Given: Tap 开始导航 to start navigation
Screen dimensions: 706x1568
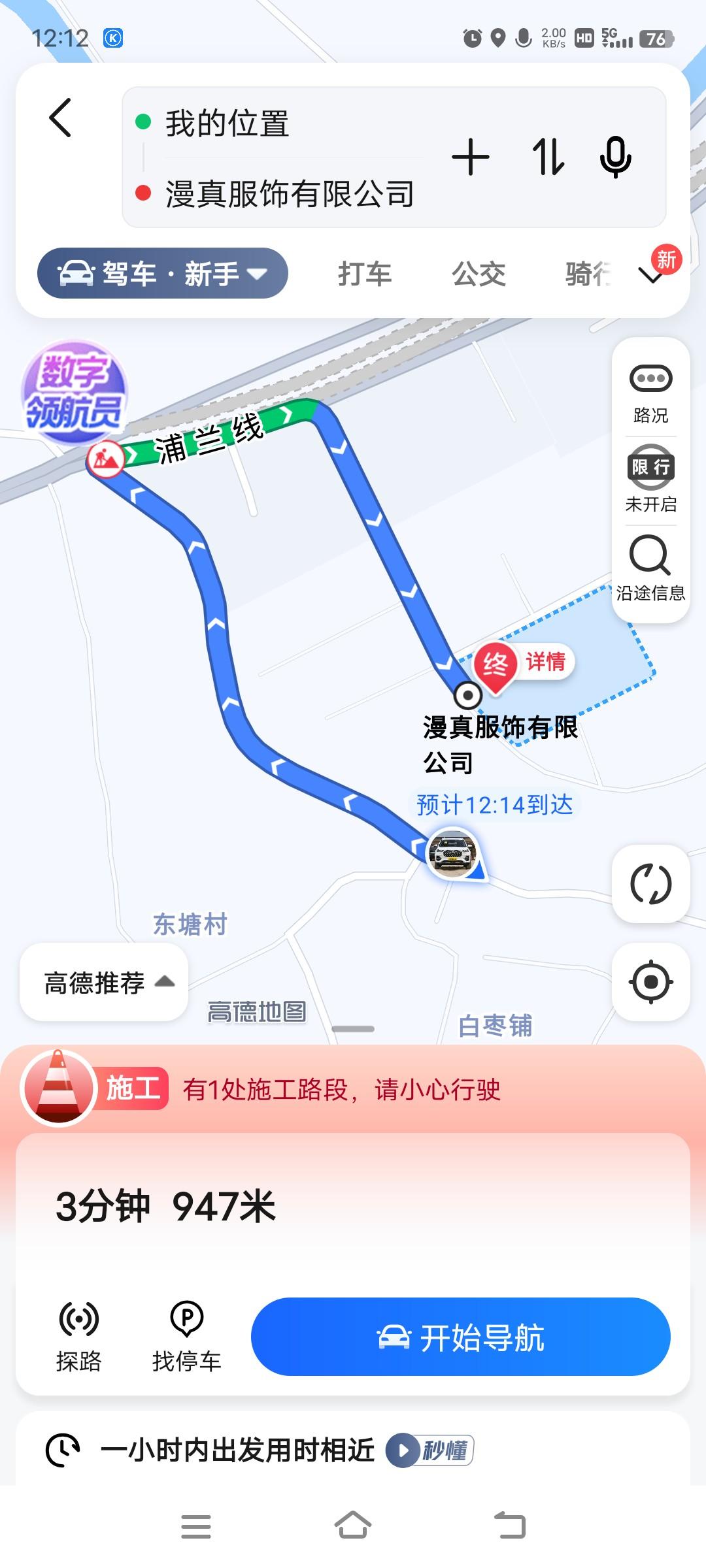Looking at the screenshot, I should pyautogui.click(x=461, y=1337).
